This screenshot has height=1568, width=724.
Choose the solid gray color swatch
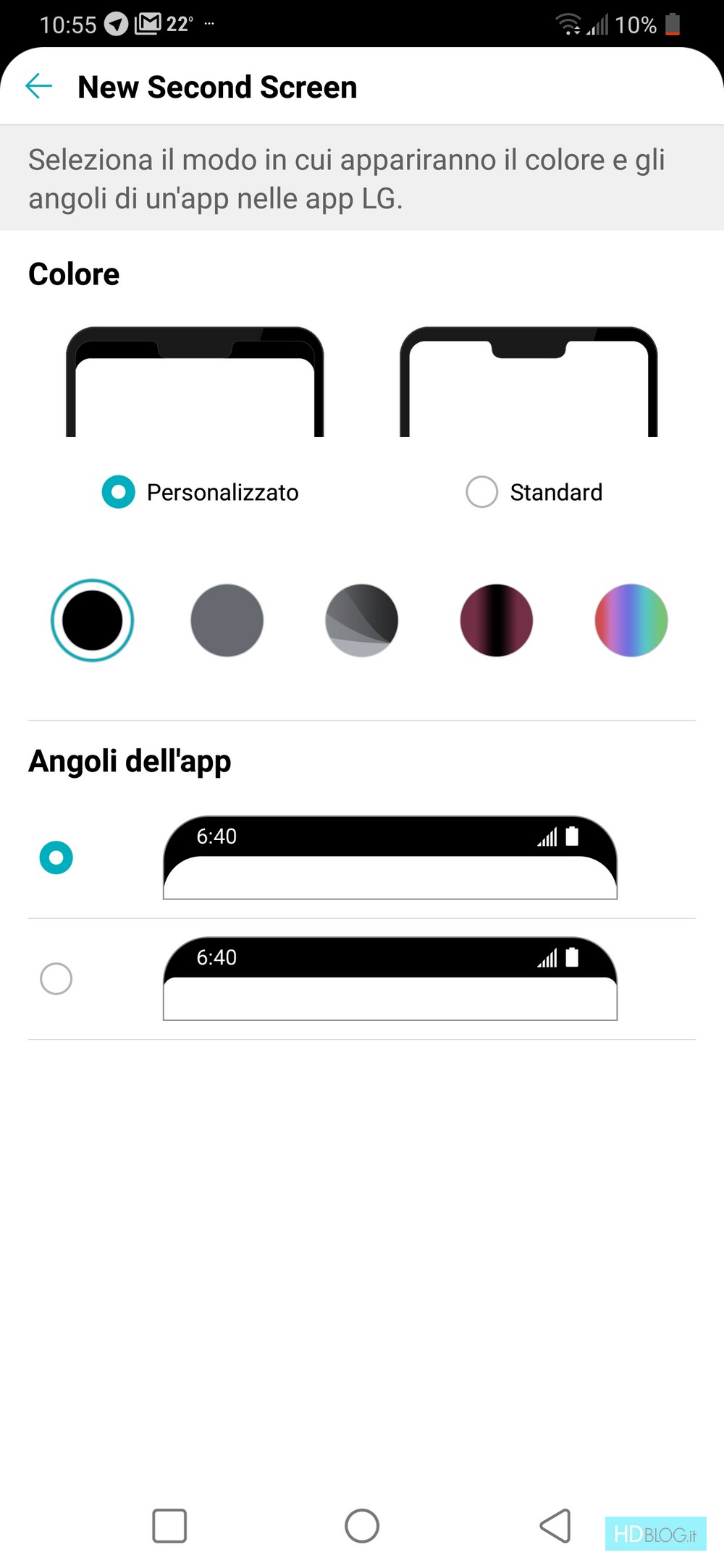pyautogui.click(x=227, y=620)
